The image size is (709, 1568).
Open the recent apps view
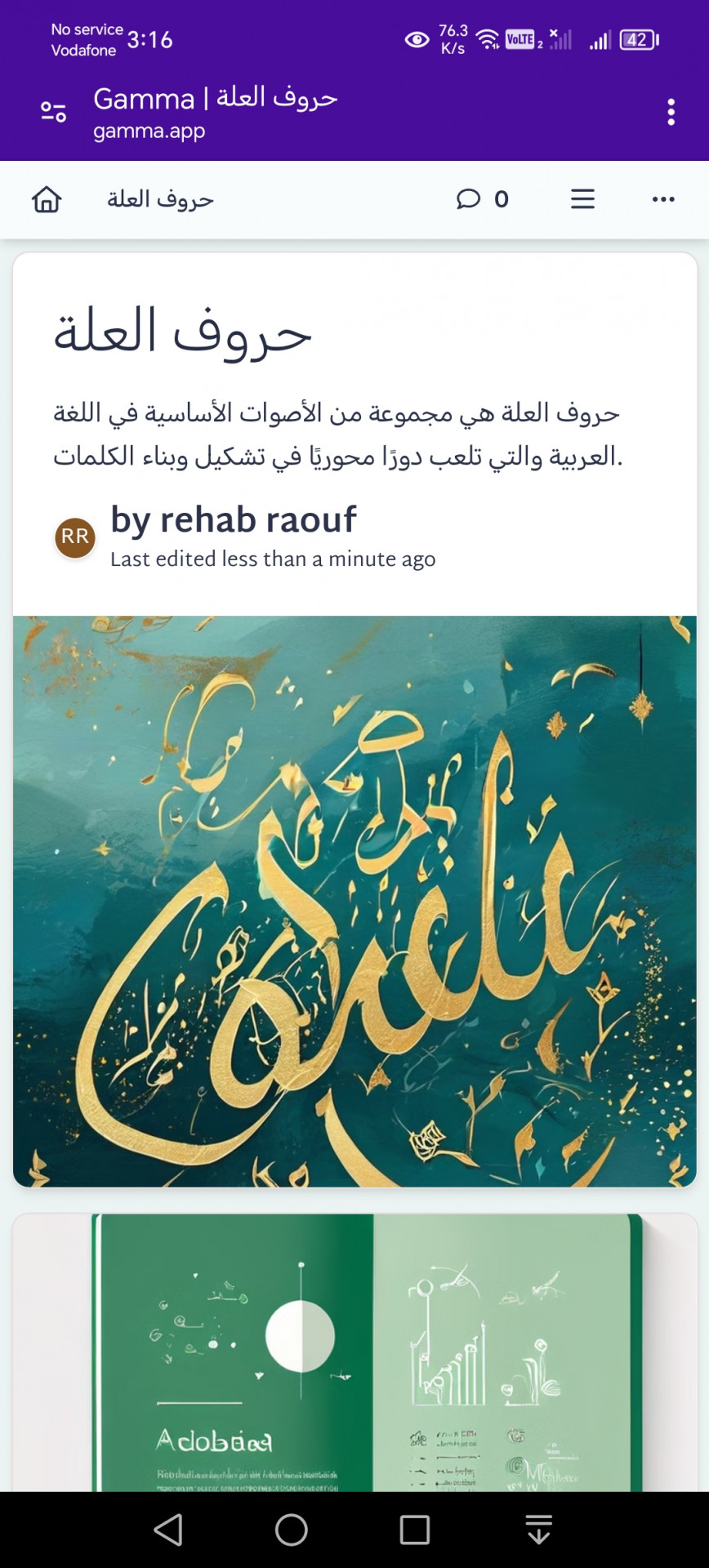[415, 1529]
